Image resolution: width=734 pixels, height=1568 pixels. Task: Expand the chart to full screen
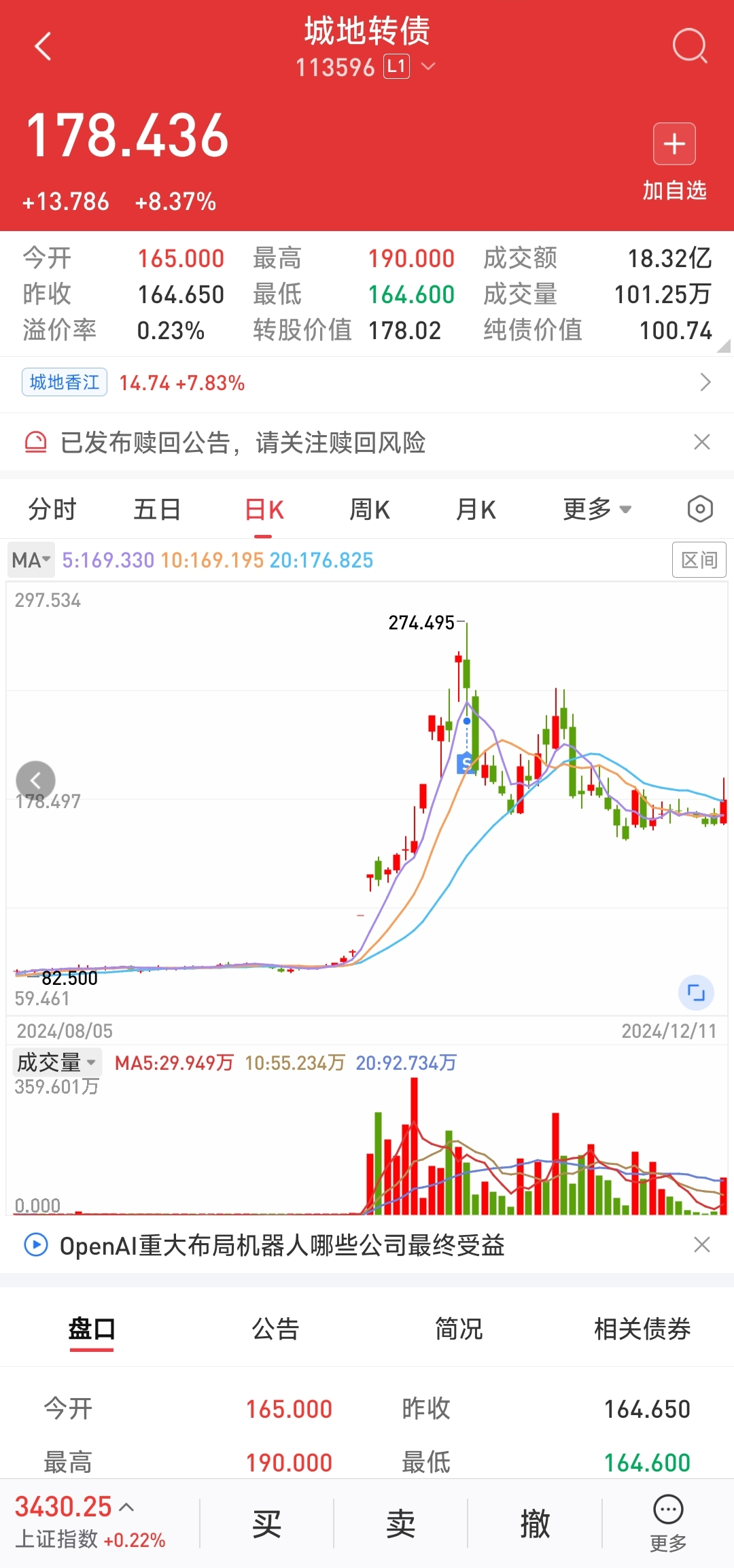pyautogui.click(x=696, y=993)
